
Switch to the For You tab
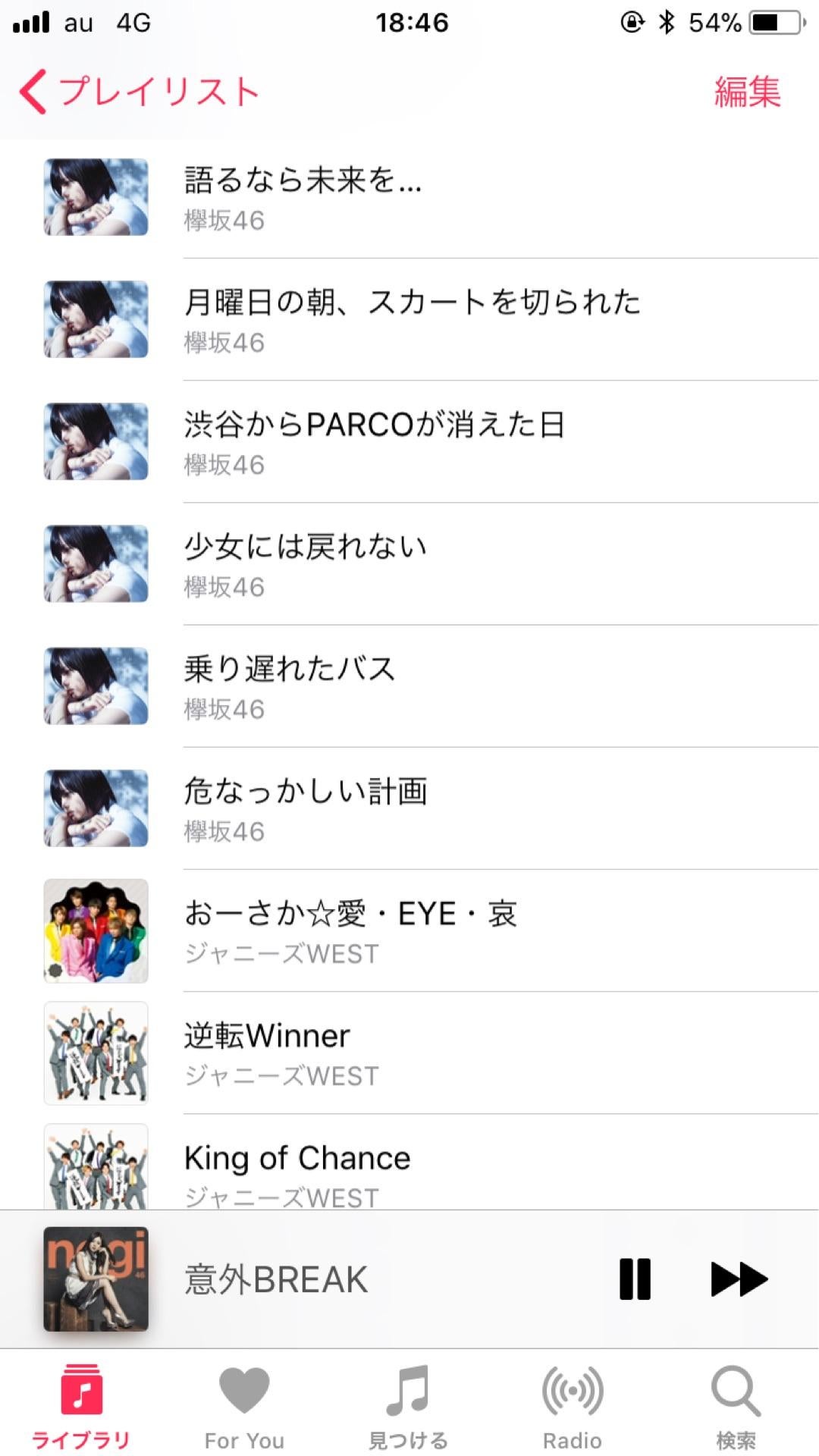244,1405
